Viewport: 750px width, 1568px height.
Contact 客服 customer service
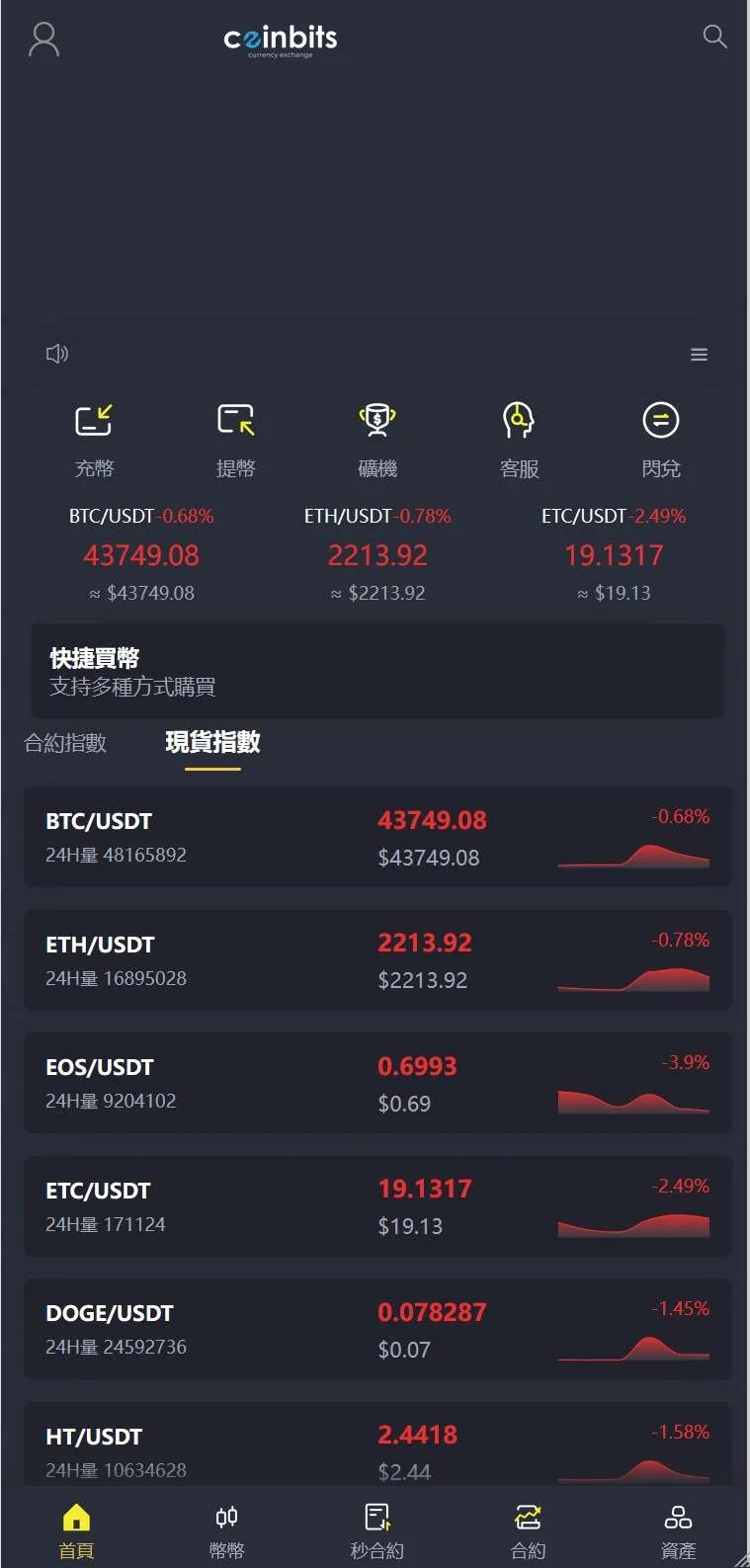[519, 437]
